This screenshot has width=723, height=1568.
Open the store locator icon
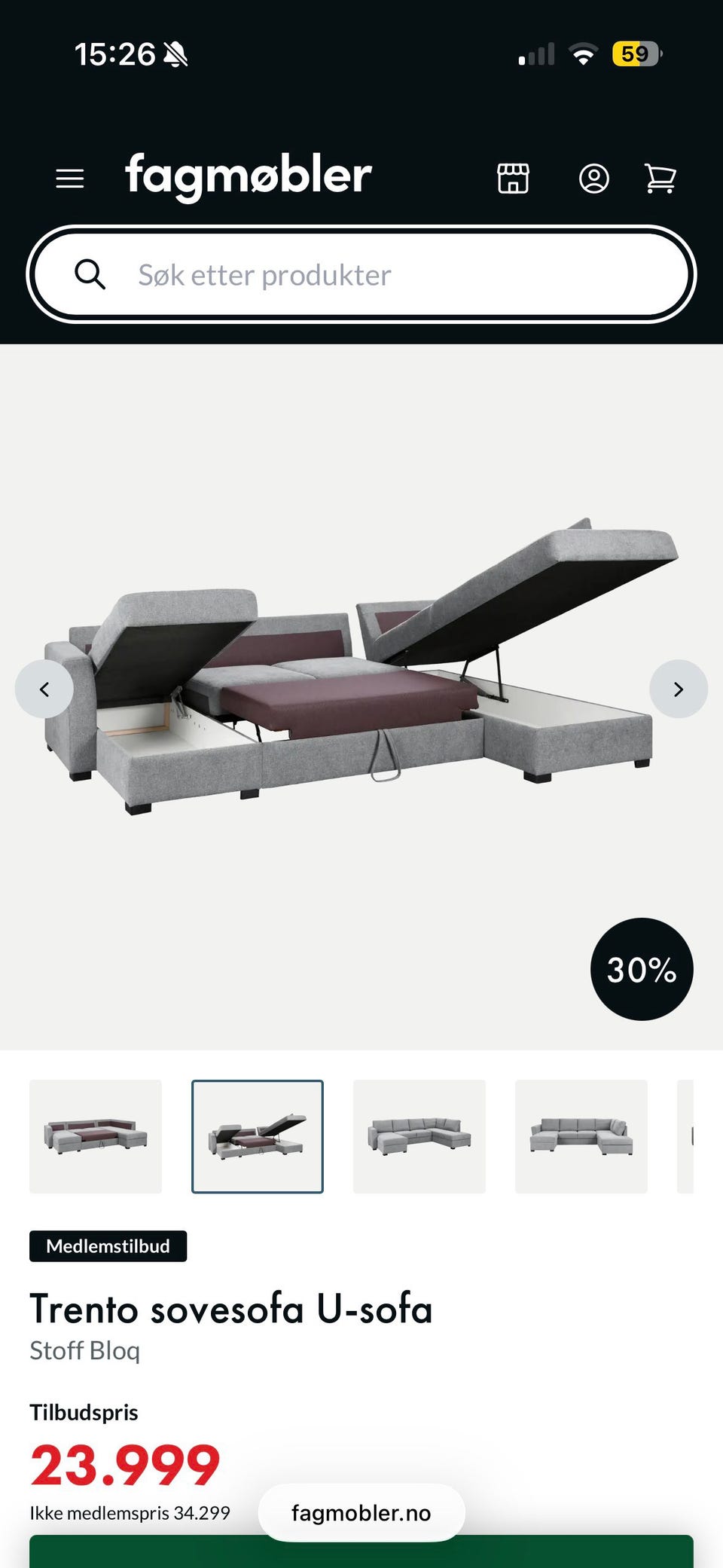click(514, 179)
